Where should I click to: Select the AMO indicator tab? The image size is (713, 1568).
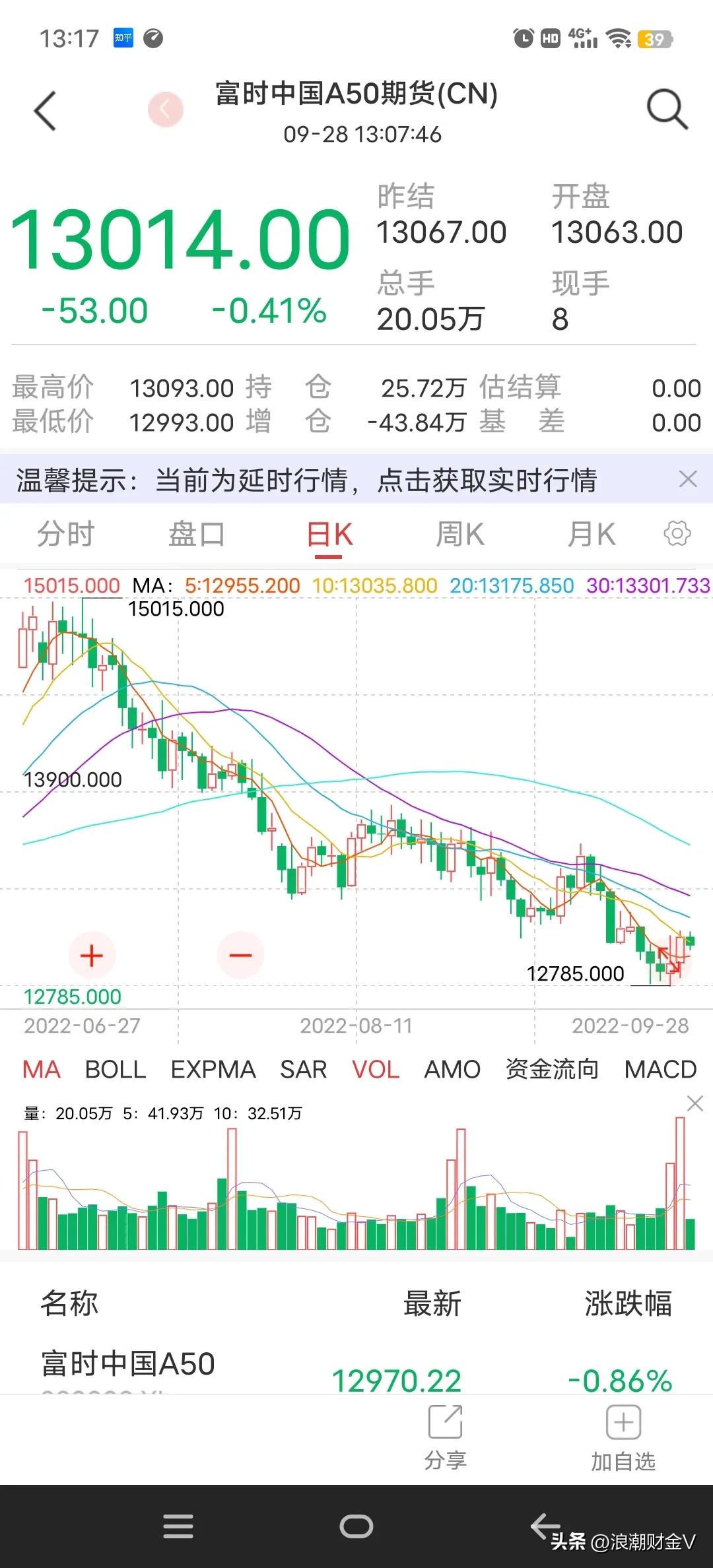[x=452, y=1069]
